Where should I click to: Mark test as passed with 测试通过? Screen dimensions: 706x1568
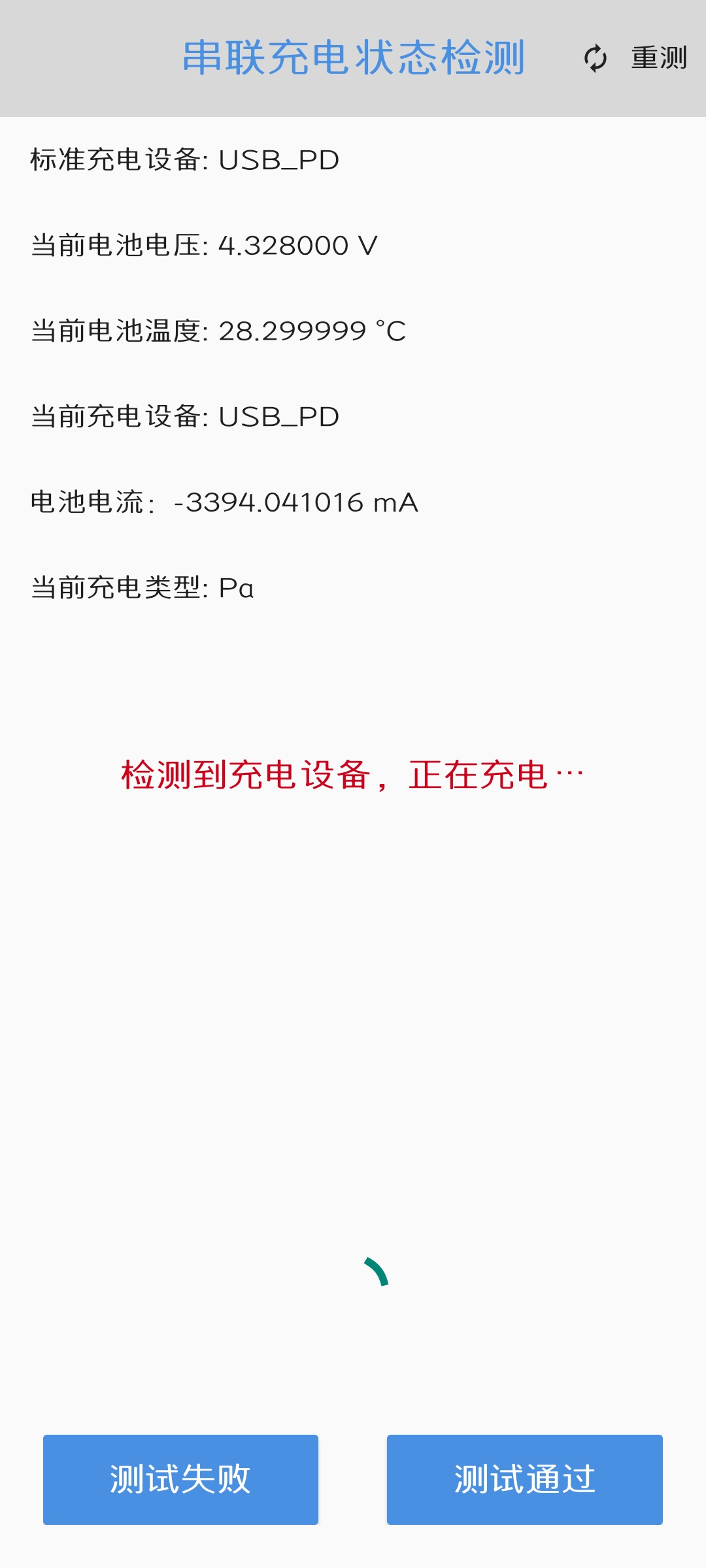click(x=524, y=1479)
